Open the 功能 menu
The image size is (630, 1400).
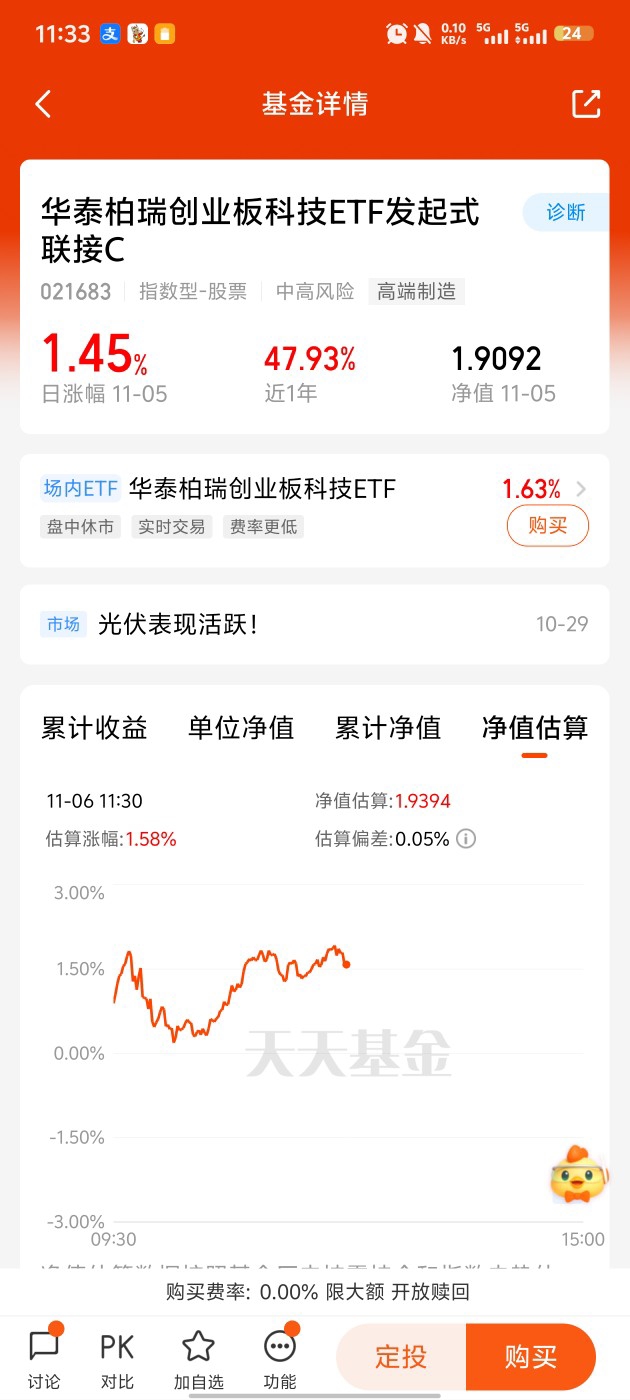click(x=280, y=1358)
